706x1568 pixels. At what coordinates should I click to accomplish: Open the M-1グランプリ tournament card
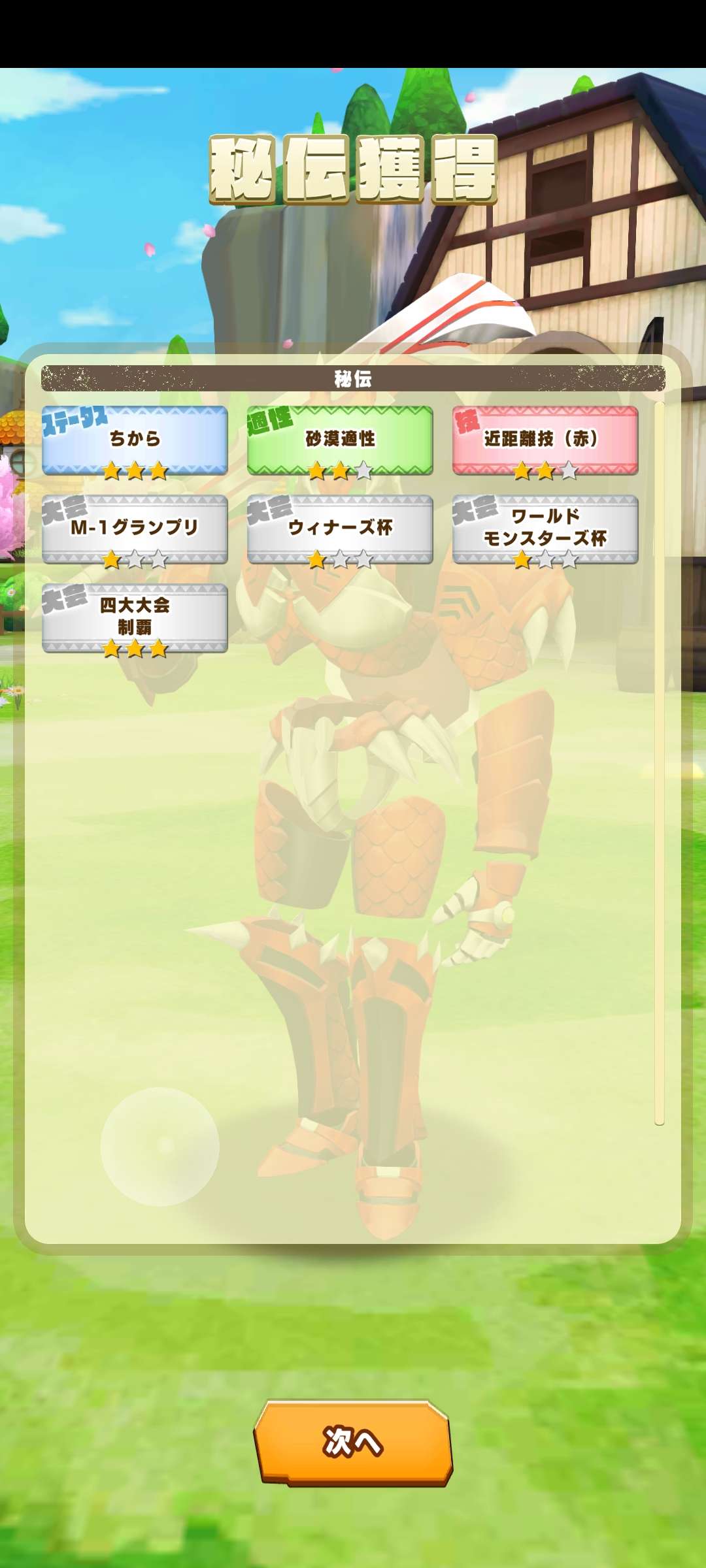135,529
